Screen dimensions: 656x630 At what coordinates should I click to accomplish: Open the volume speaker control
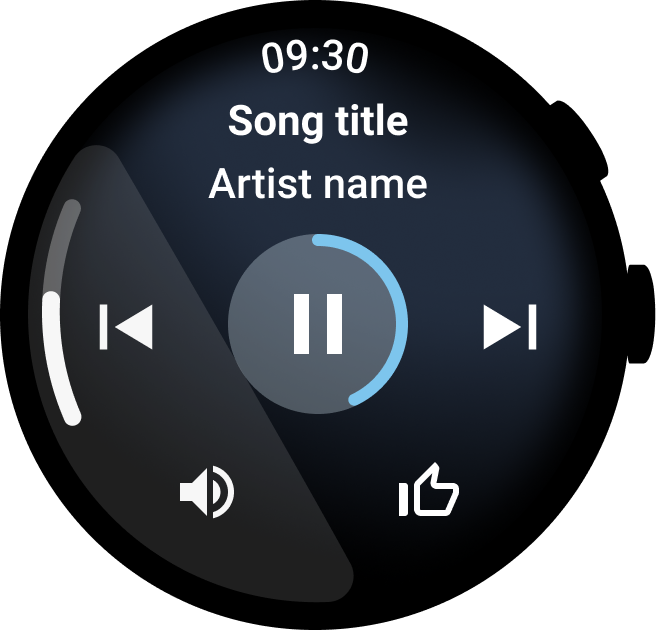[207, 493]
